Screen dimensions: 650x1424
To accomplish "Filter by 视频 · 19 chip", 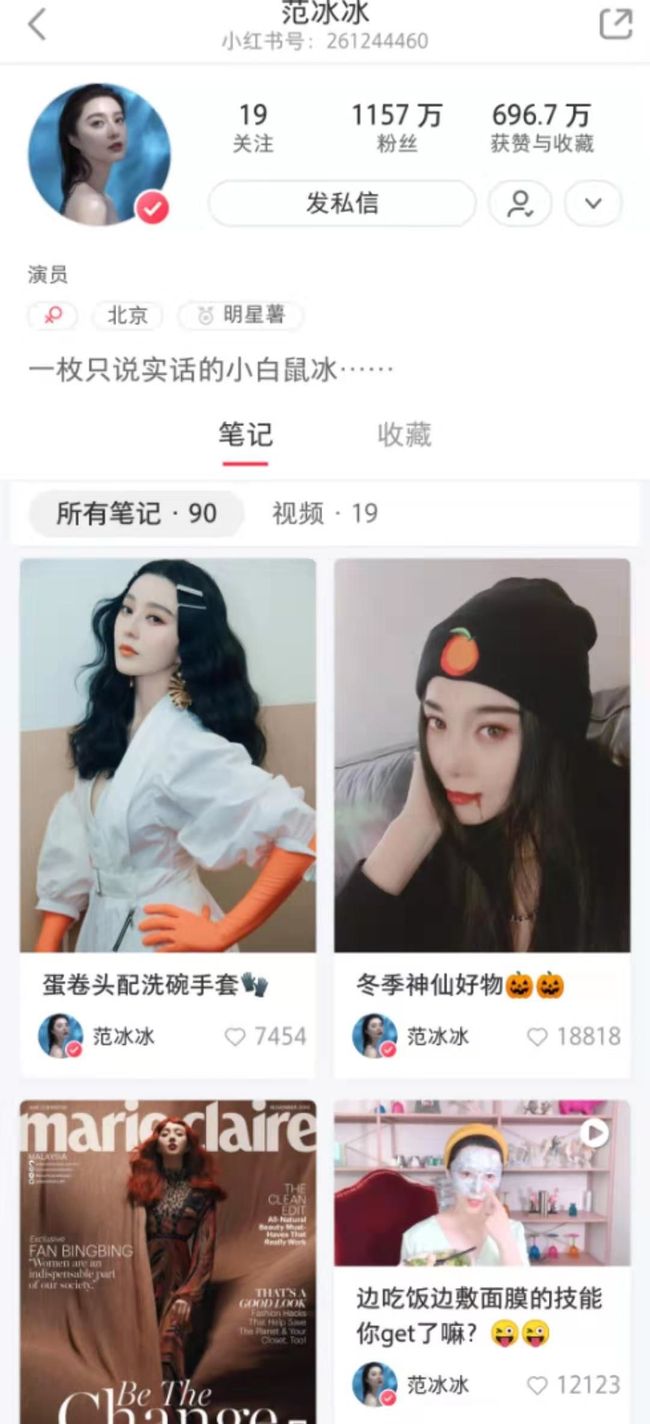I will pos(325,514).
